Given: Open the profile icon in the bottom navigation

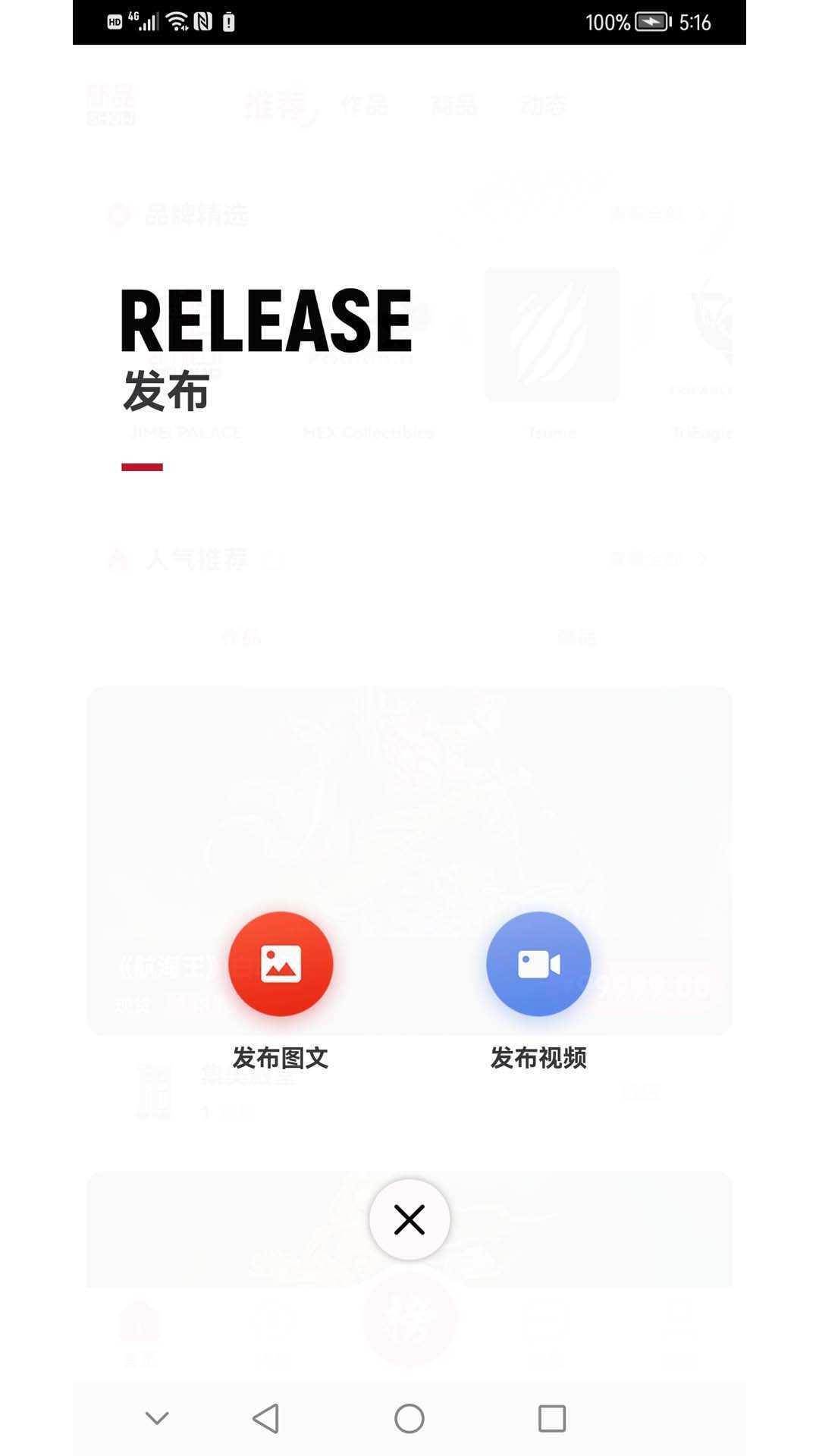Looking at the screenshot, I should (x=679, y=1319).
